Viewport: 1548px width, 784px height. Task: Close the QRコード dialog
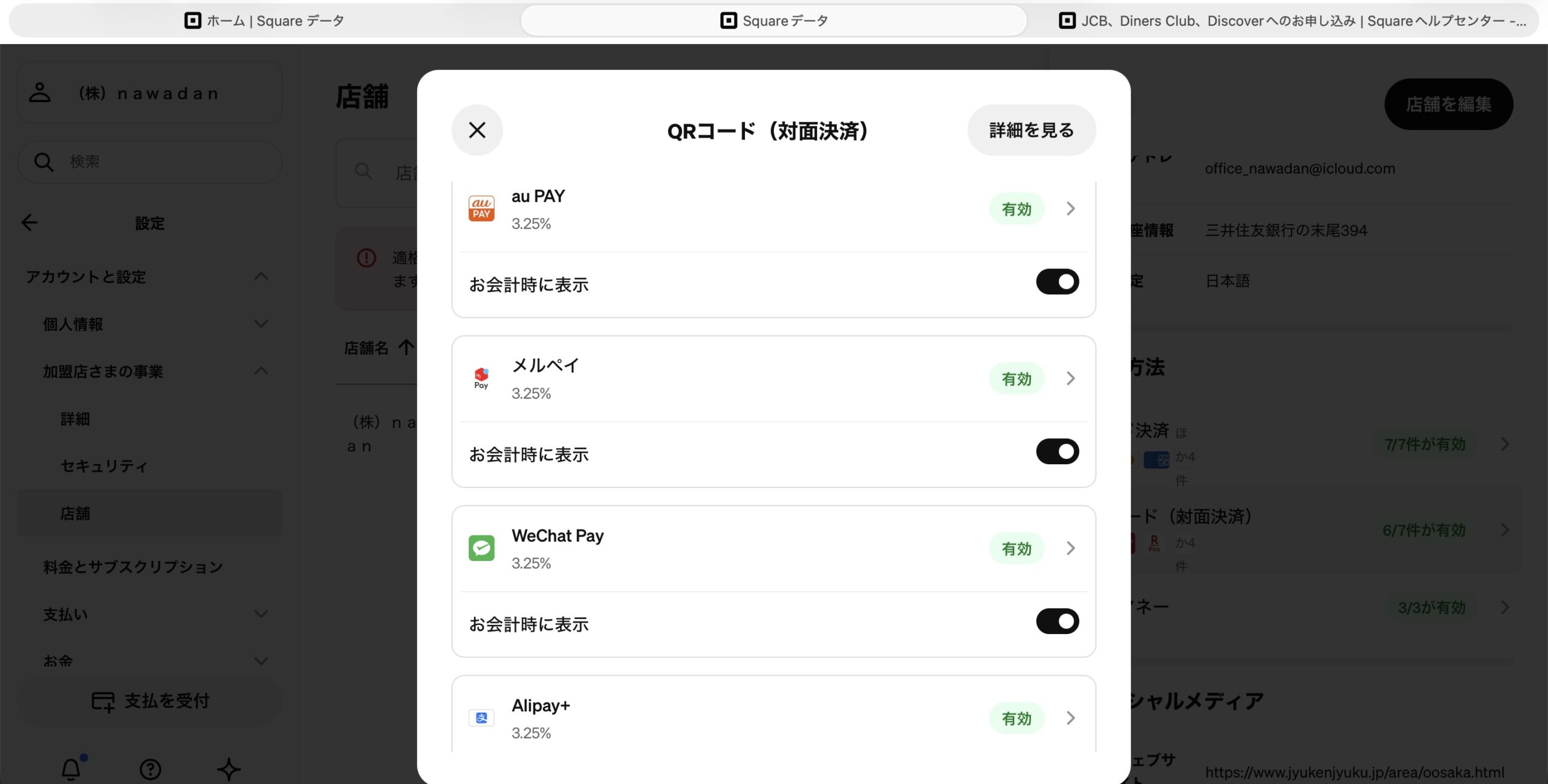[477, 130]
